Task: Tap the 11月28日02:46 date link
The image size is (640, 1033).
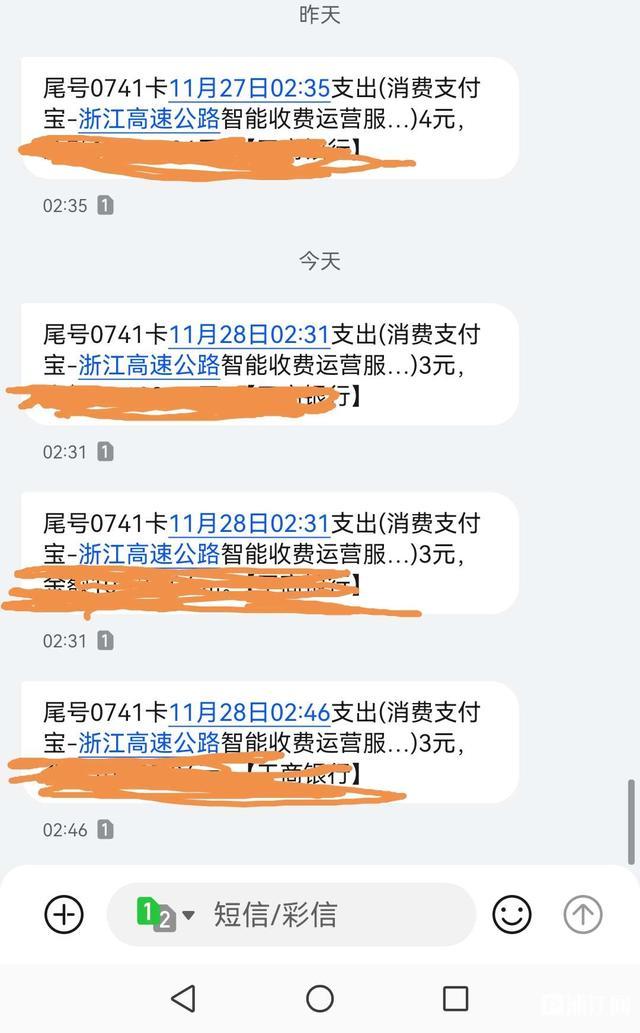Action: point(249,713)
